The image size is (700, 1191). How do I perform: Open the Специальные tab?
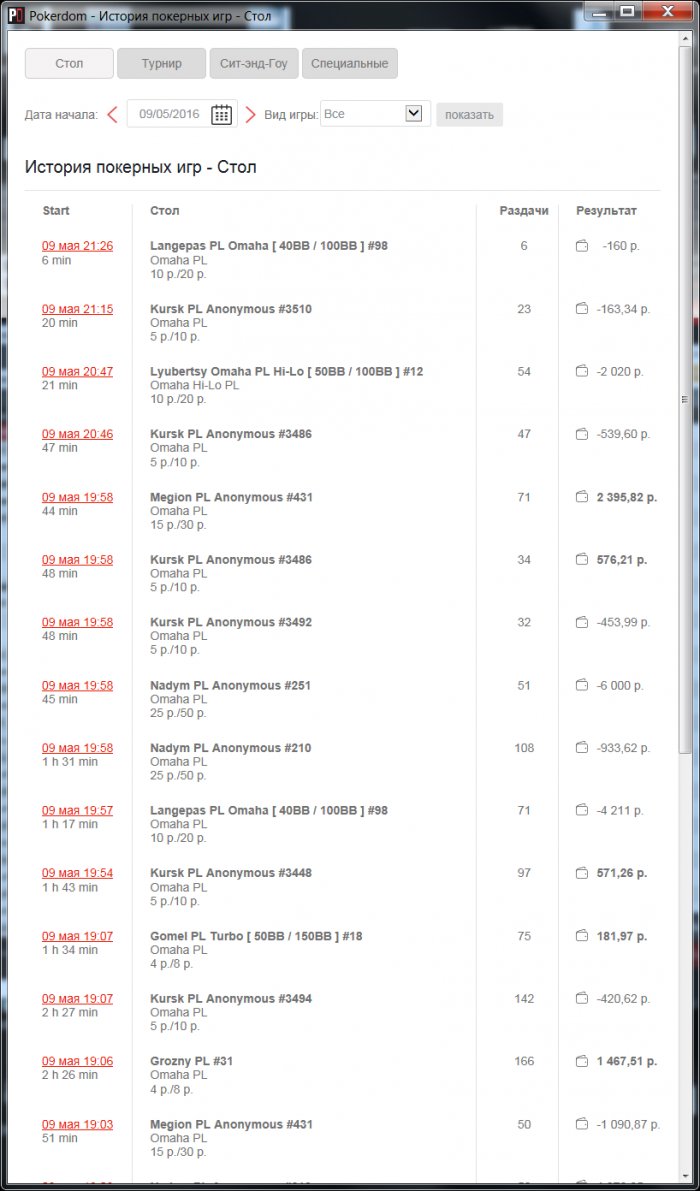(x=349, y=64)
